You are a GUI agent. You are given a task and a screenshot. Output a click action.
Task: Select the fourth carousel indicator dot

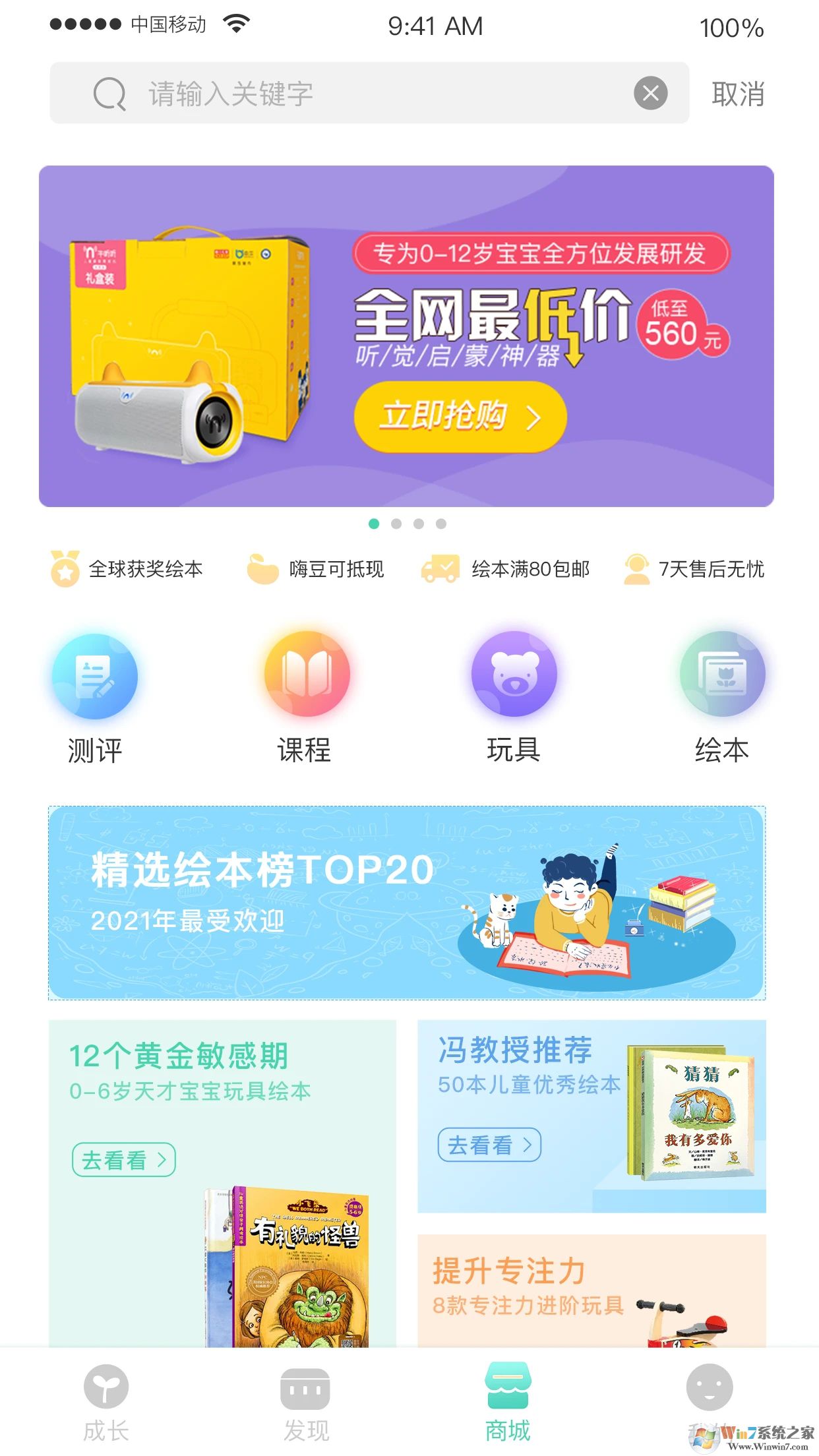tap(440, 524)
